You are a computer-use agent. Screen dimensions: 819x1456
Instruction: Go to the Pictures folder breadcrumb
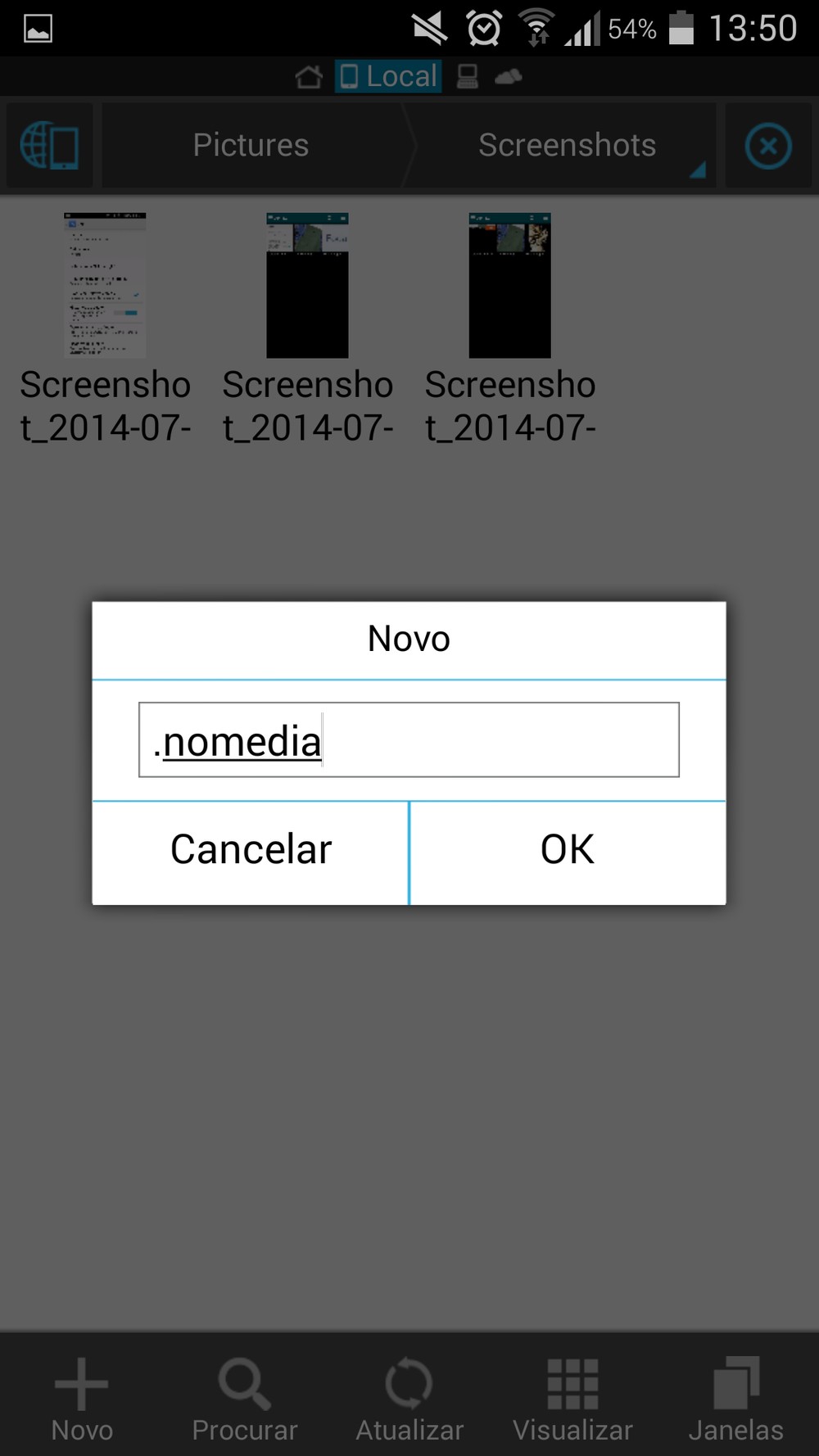click(251, 146)
